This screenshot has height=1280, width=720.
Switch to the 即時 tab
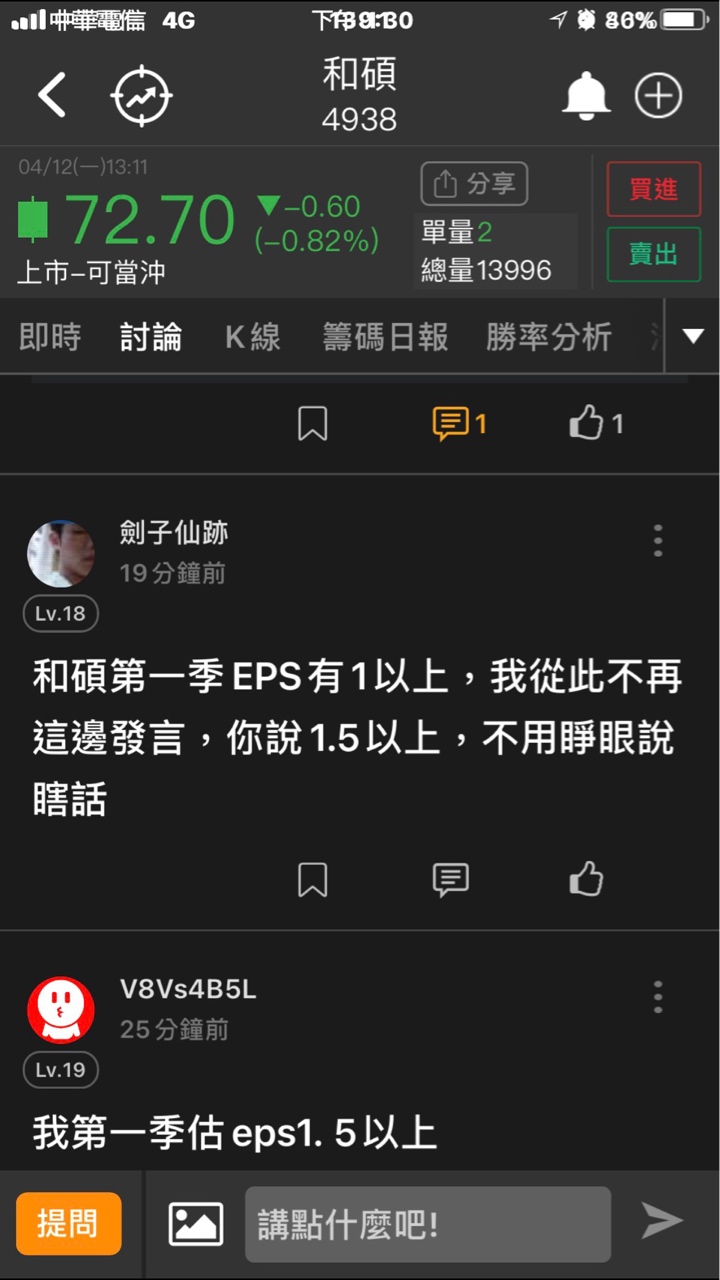50,337
